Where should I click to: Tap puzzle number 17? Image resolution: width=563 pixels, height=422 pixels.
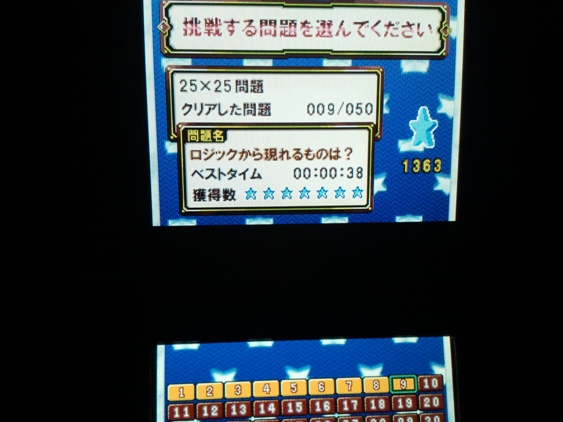[349, 405]
